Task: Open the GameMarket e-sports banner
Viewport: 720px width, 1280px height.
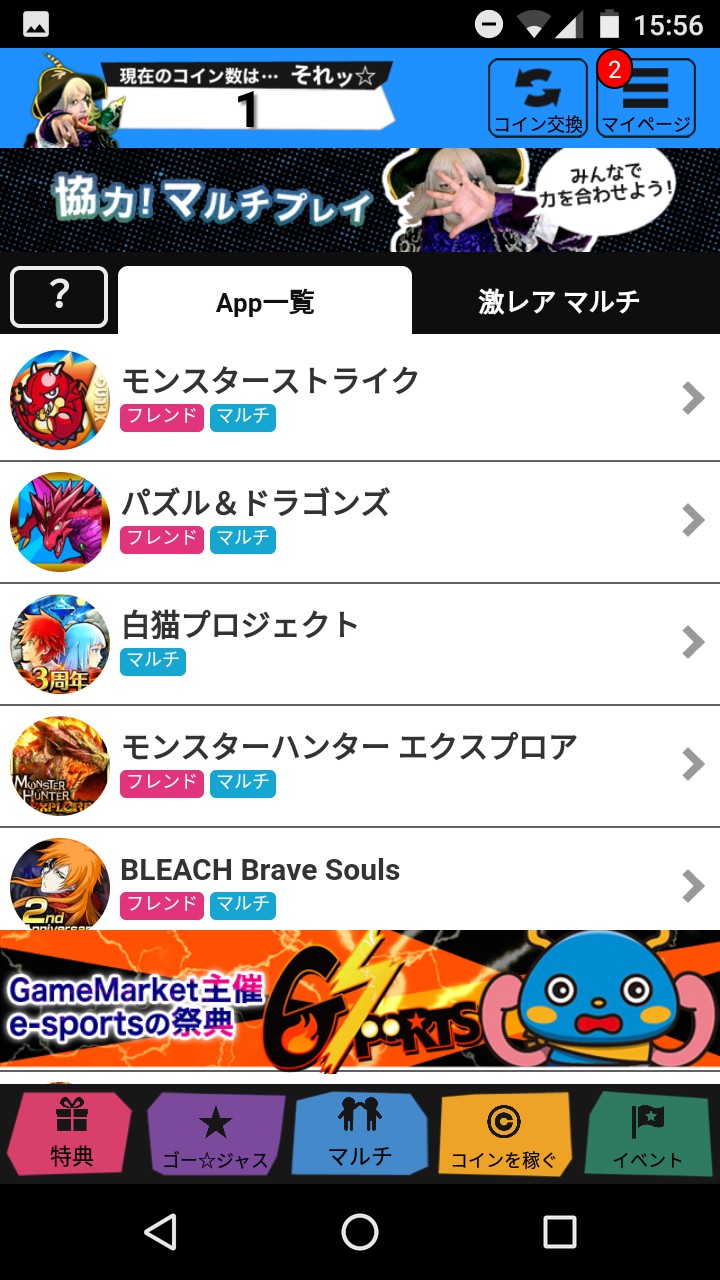Action: coord(360,1000)
